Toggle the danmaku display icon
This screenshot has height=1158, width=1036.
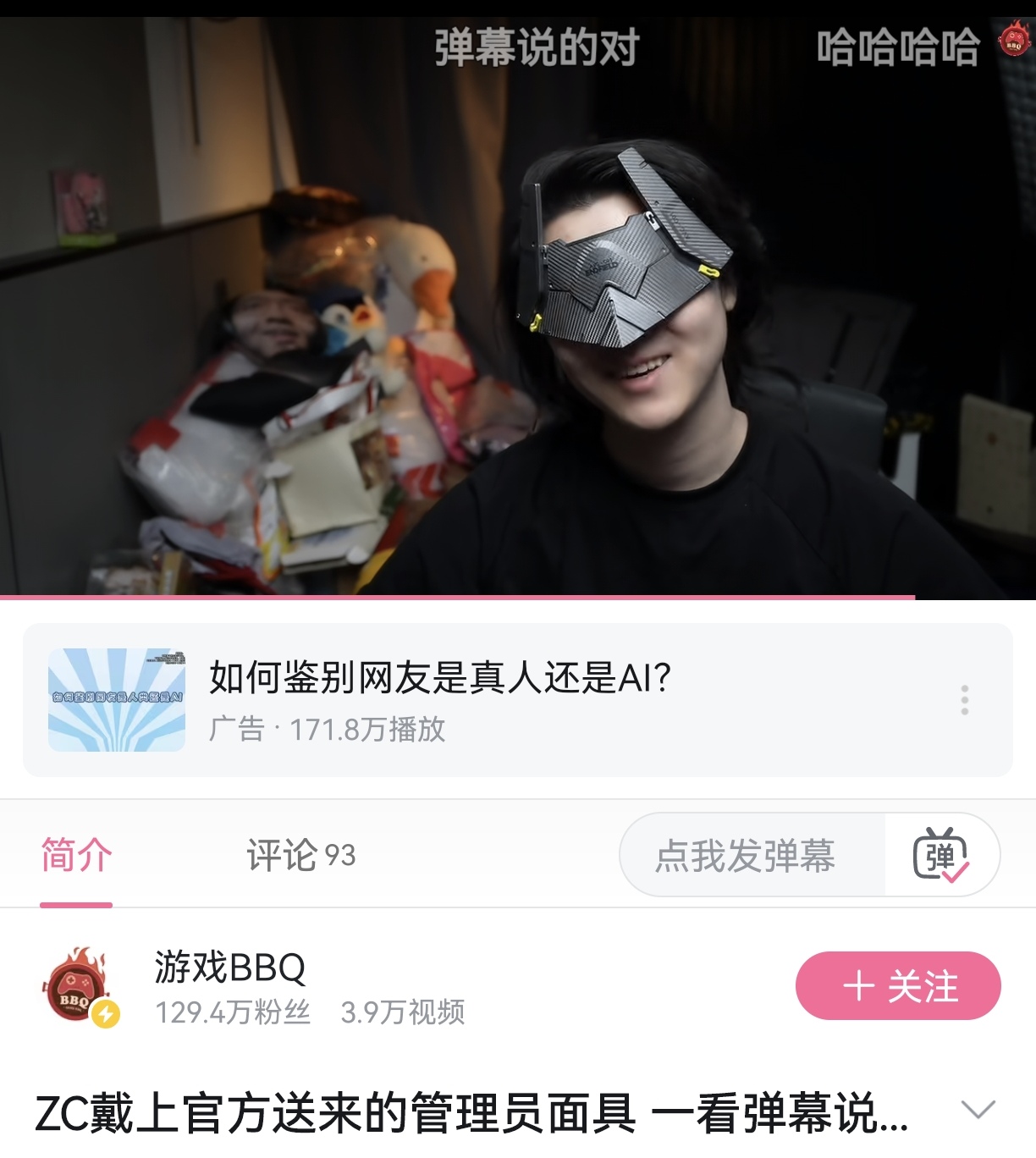[940, 855]
